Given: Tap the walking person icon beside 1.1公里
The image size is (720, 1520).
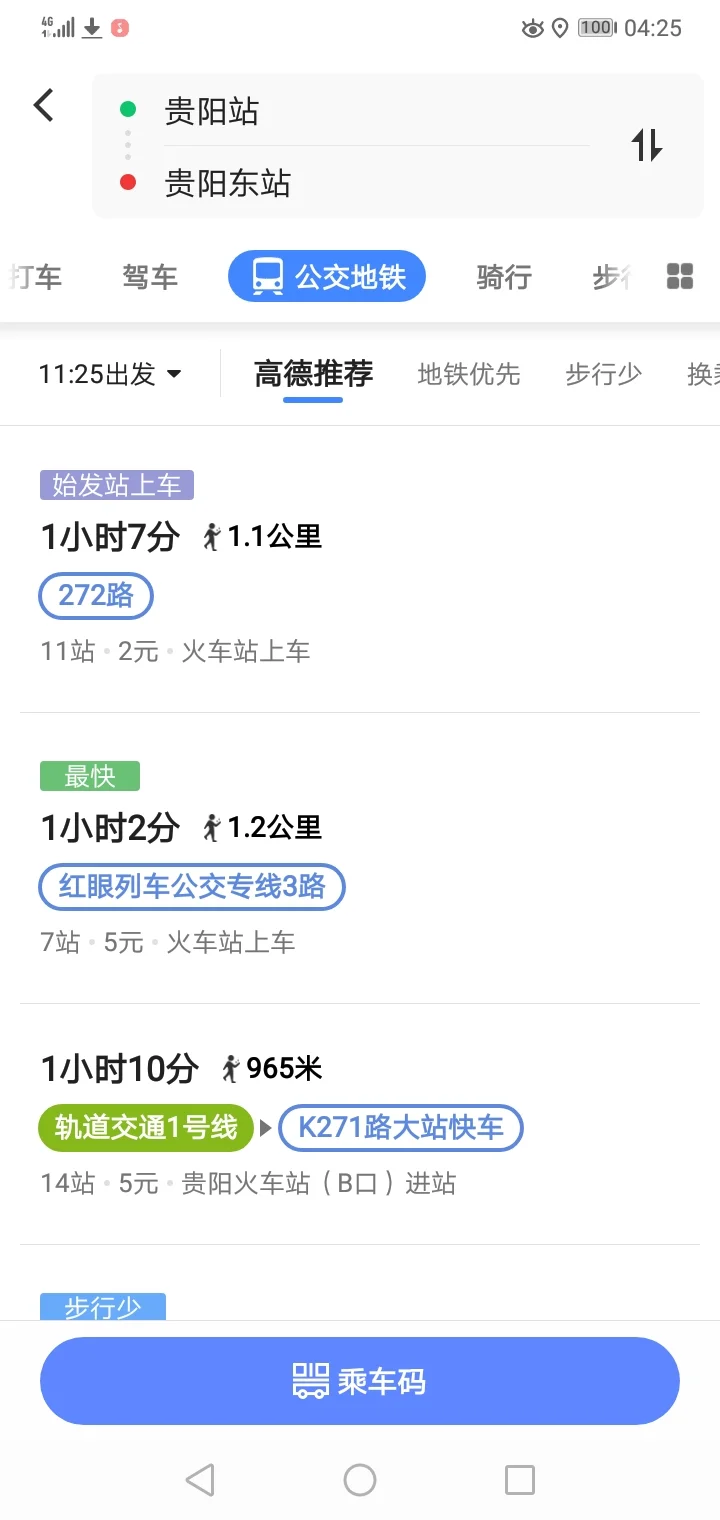Looking at the screenshot, I should (x=212, y=537).
